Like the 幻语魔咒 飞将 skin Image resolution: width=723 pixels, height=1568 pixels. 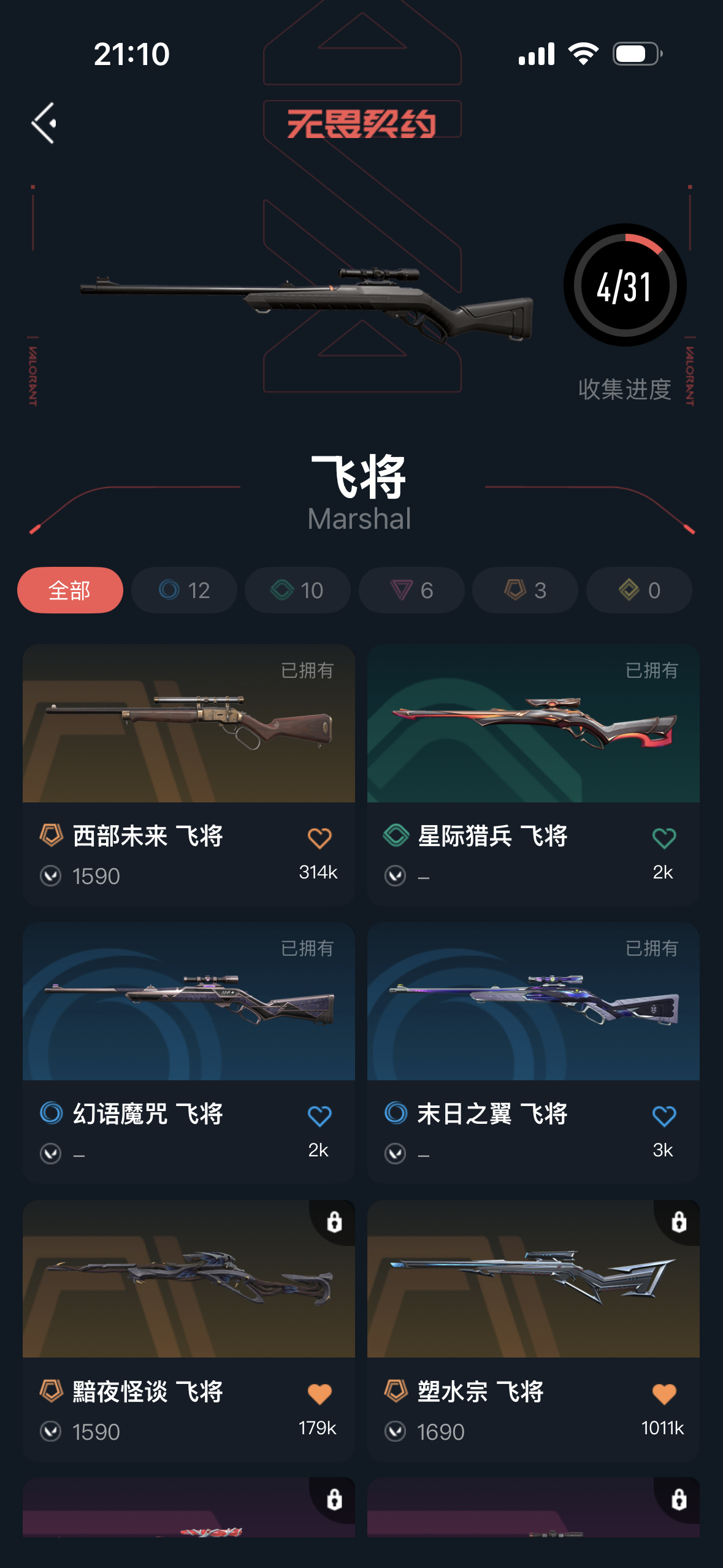319,1116
